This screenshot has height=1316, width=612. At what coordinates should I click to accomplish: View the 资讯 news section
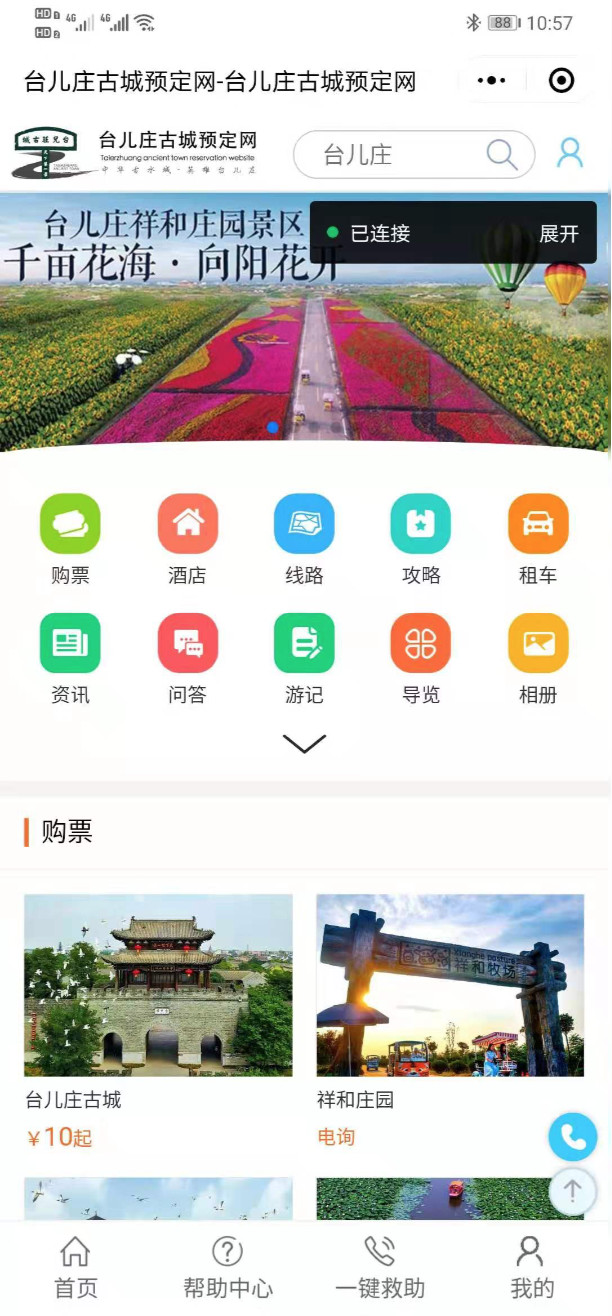pyautogui.click(x=70, y=643)
